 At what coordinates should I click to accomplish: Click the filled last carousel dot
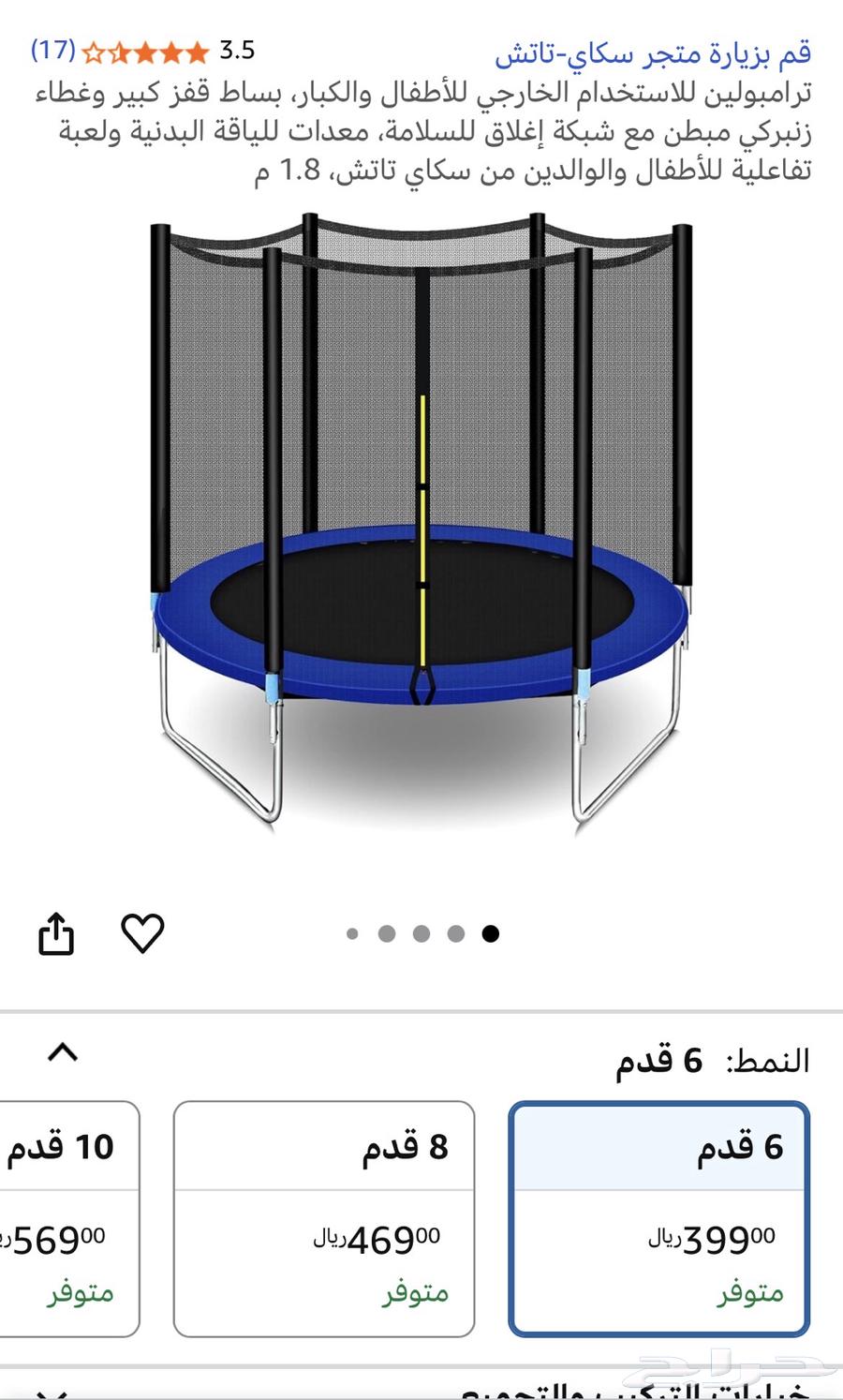click(x=491, y=933)
